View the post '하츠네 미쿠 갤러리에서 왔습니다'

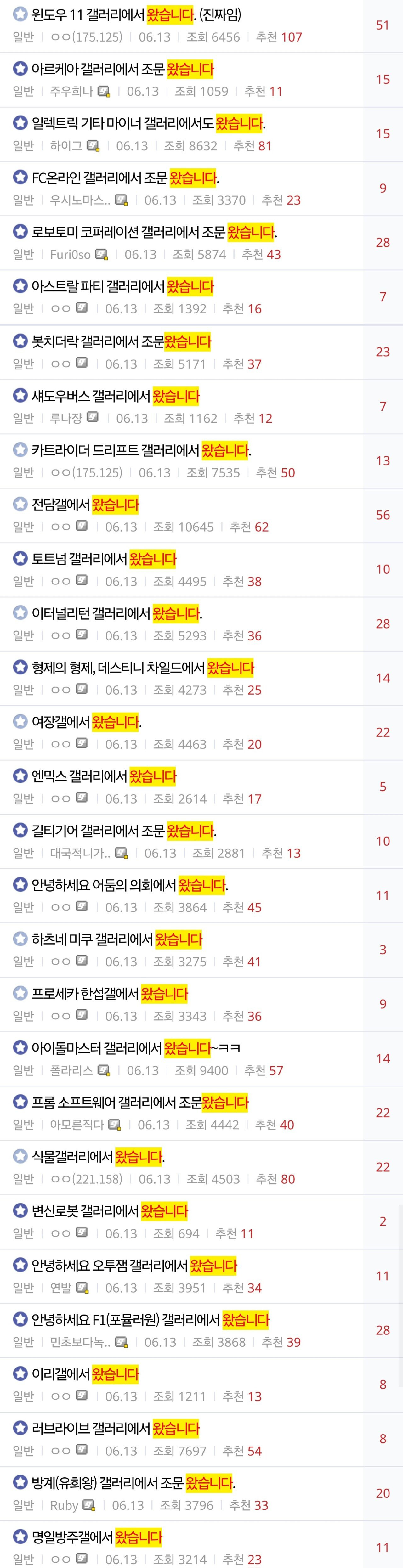(x=116, y=940)
